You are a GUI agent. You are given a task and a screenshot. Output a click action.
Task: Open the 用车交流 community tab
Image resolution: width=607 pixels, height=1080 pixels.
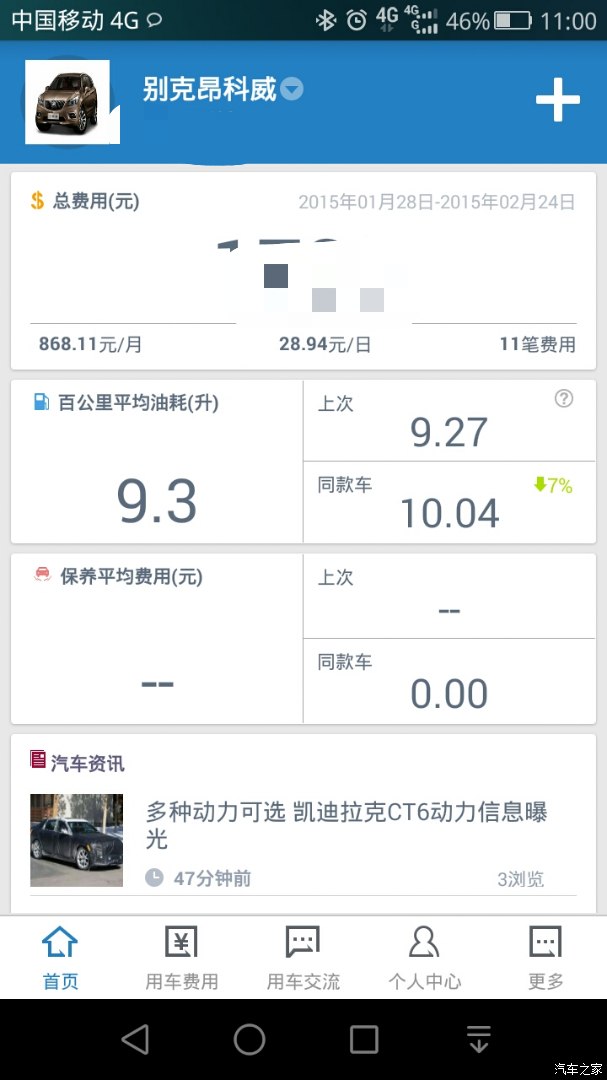303,957
